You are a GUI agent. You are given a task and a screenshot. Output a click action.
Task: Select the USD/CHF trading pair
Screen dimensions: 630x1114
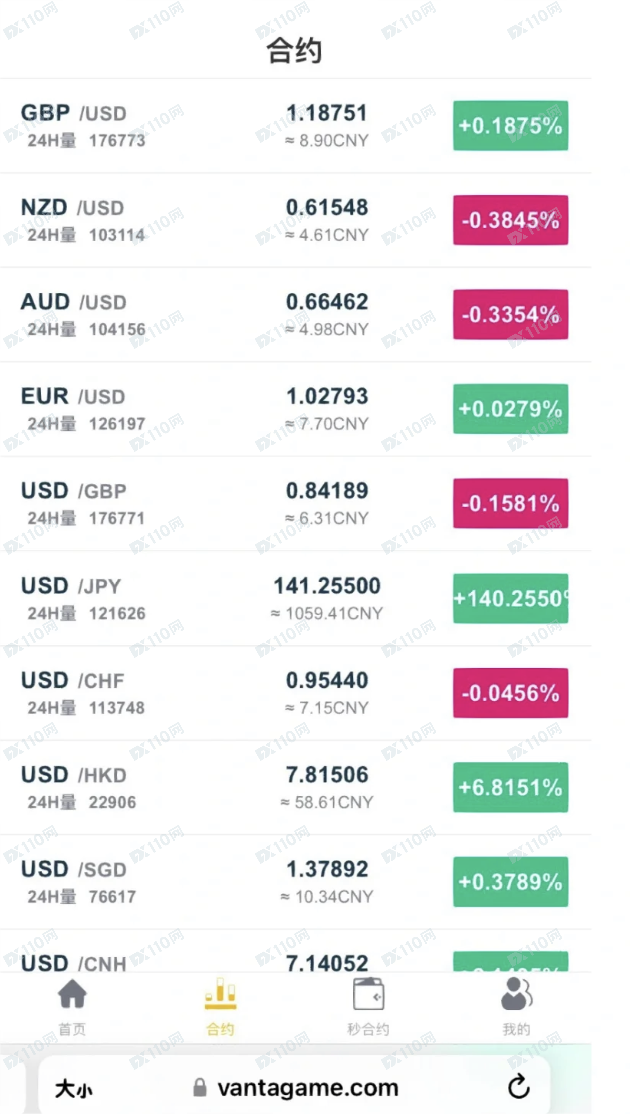[295, 693]
